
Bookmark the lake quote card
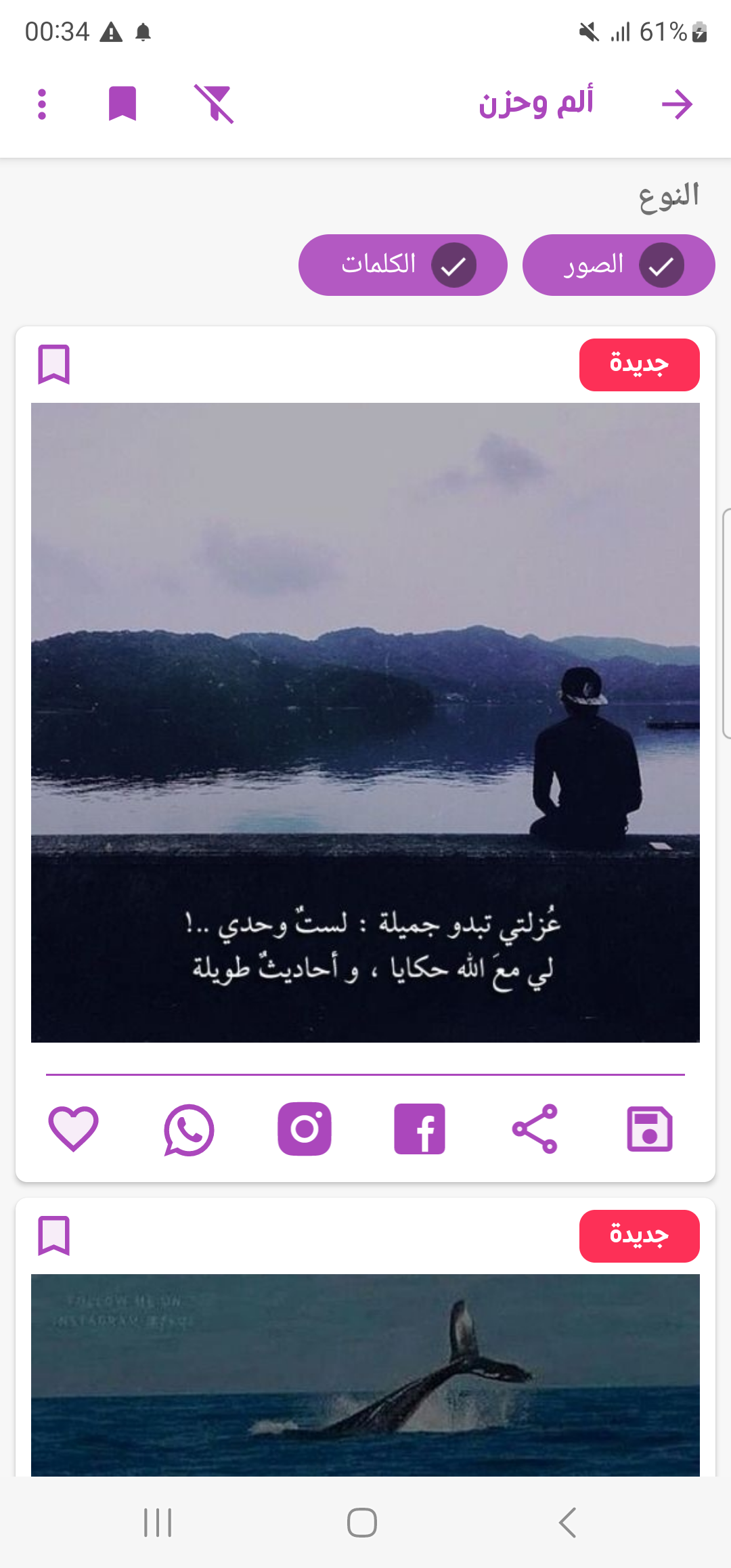(x=54, y=364)
